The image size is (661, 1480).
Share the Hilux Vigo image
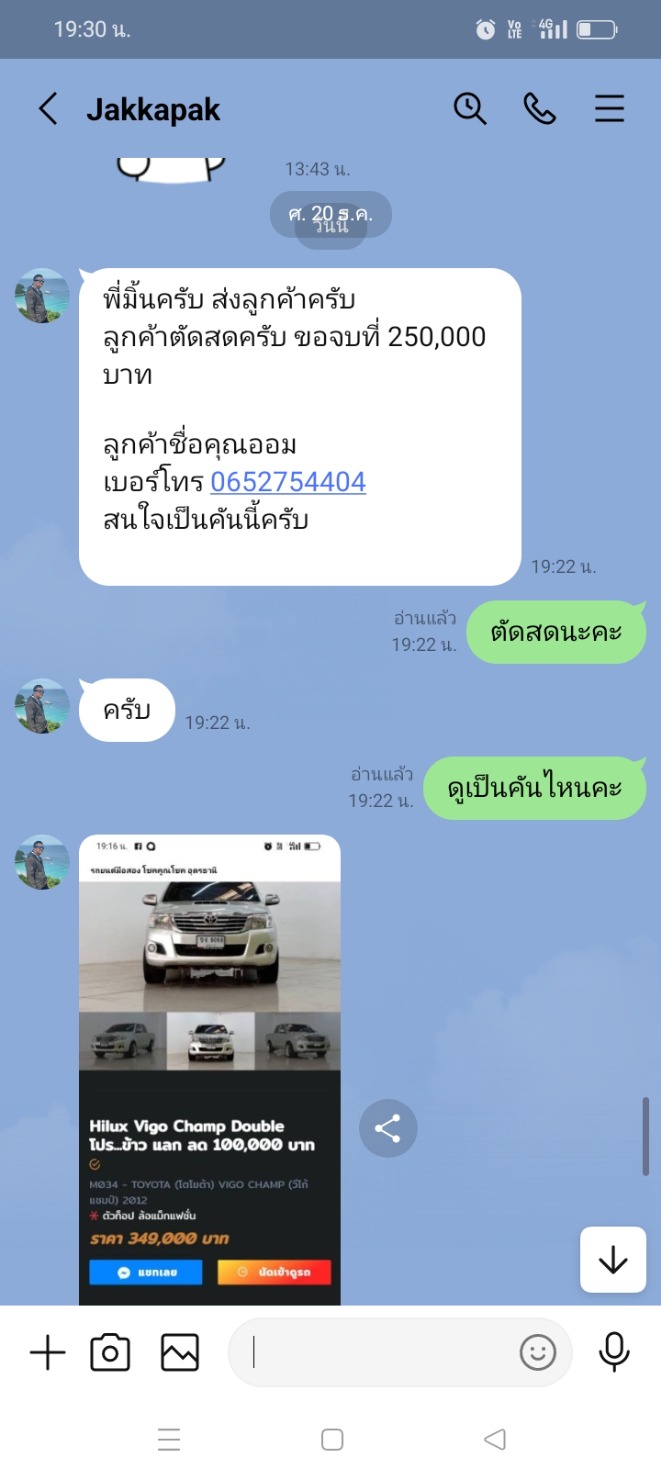388,1129
